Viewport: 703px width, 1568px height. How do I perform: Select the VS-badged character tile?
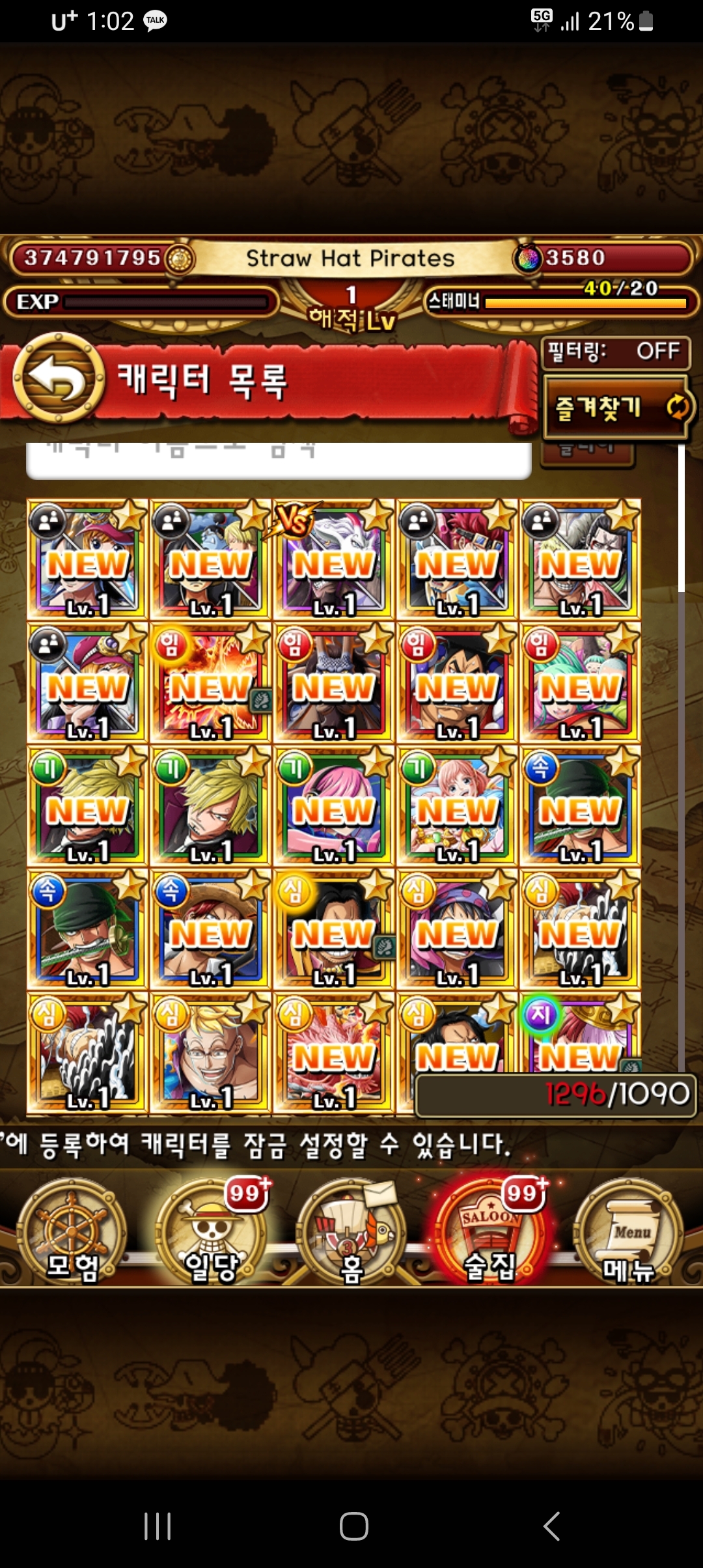333,560
